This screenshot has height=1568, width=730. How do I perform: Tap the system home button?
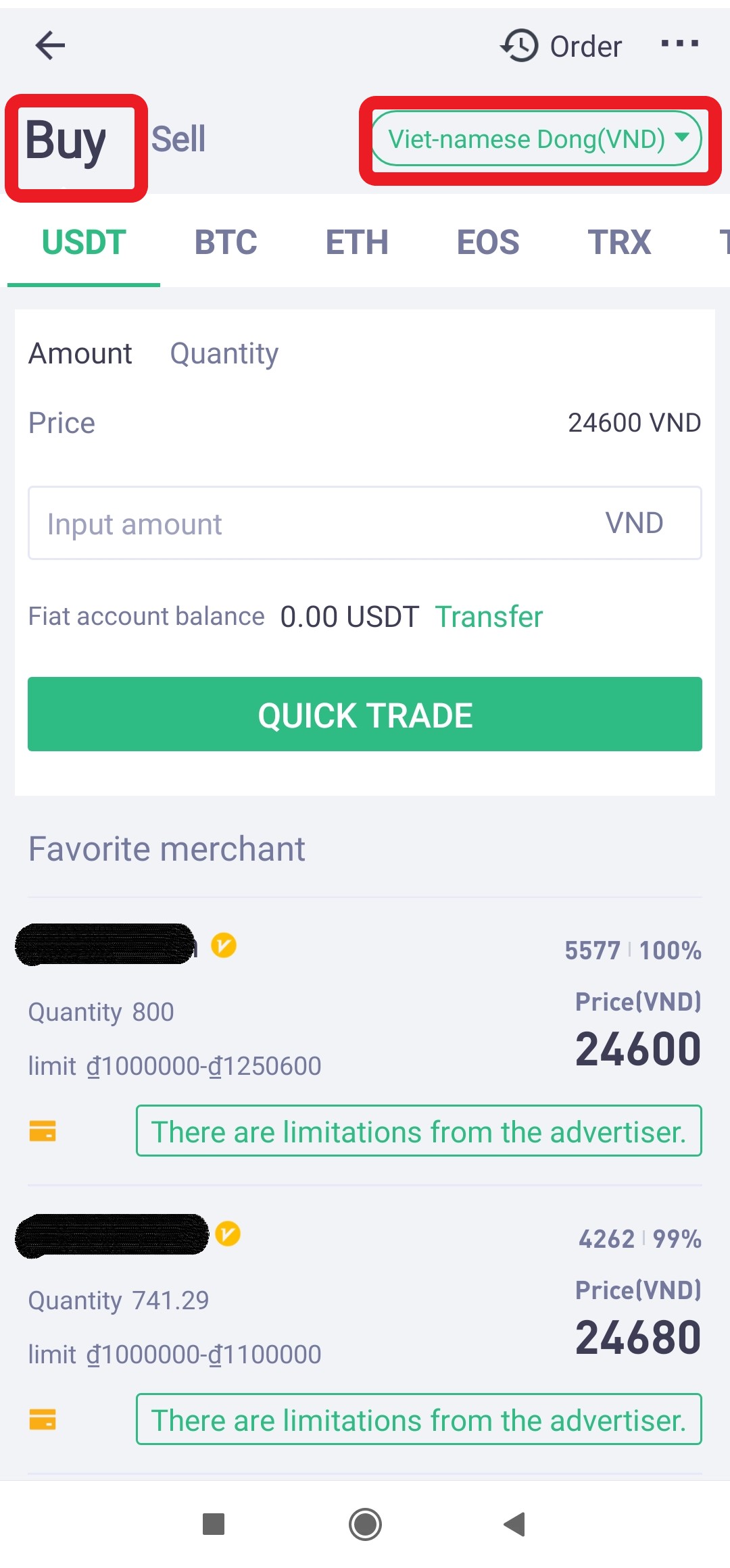pyautogui.click(x=365, y=1524)
